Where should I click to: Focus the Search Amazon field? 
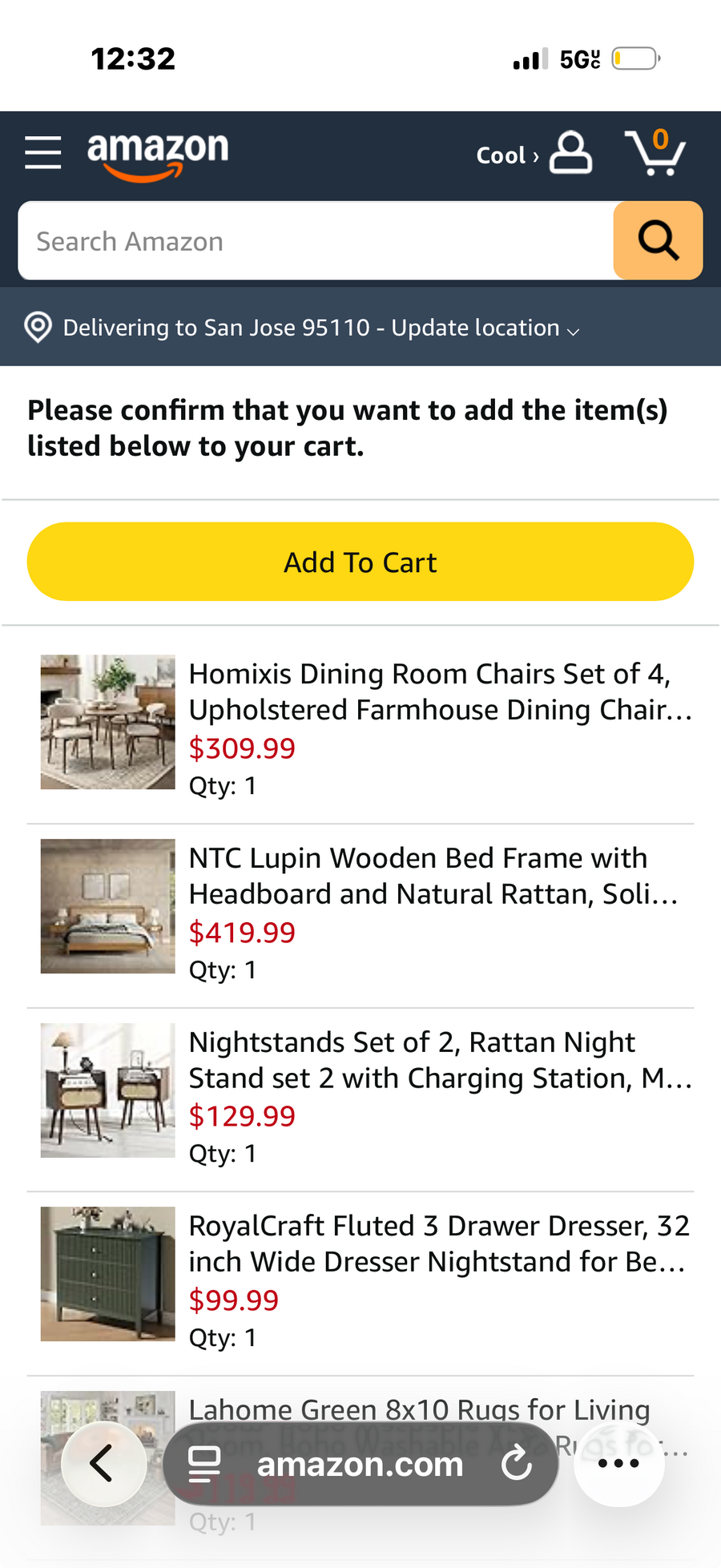click(316, 241)
